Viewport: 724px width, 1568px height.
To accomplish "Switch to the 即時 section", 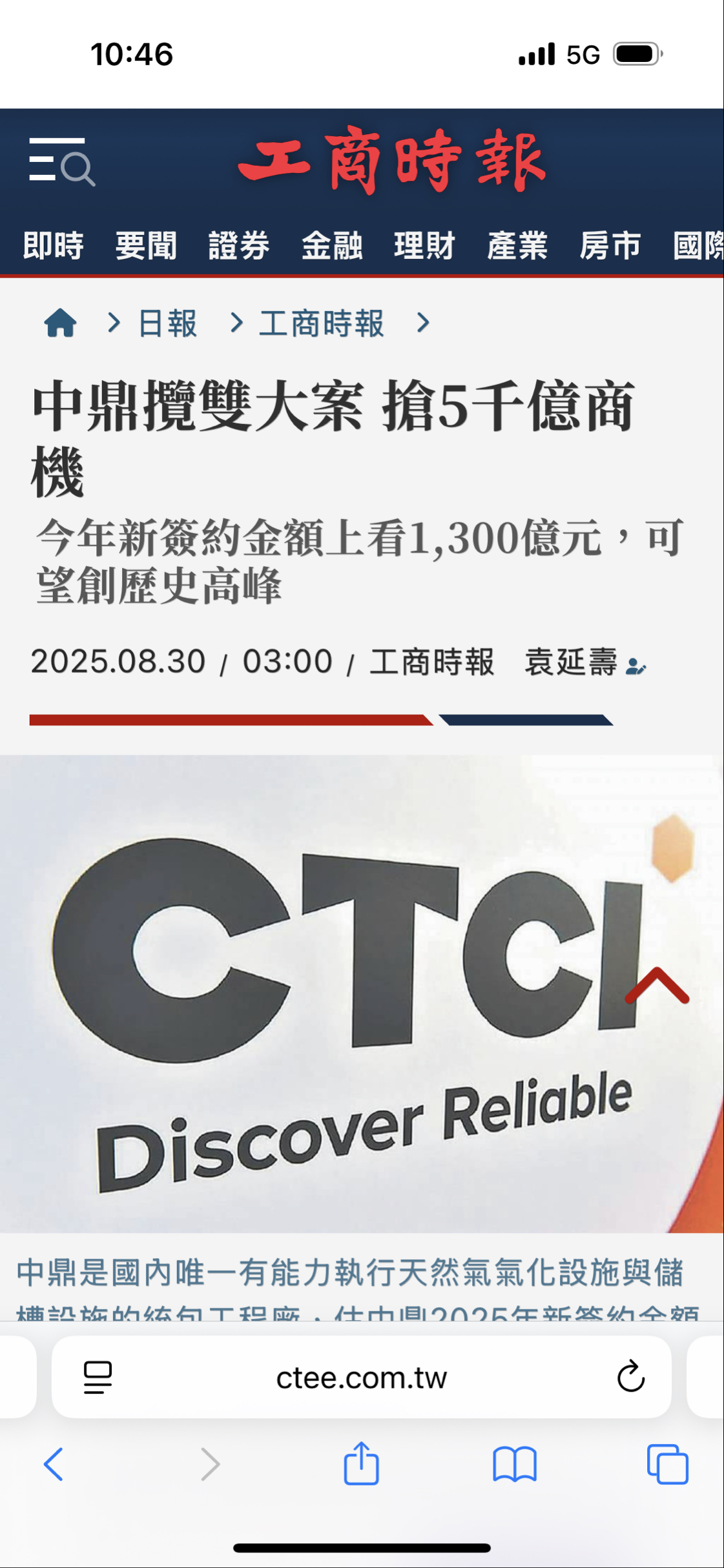I will [x=53, y=246].
